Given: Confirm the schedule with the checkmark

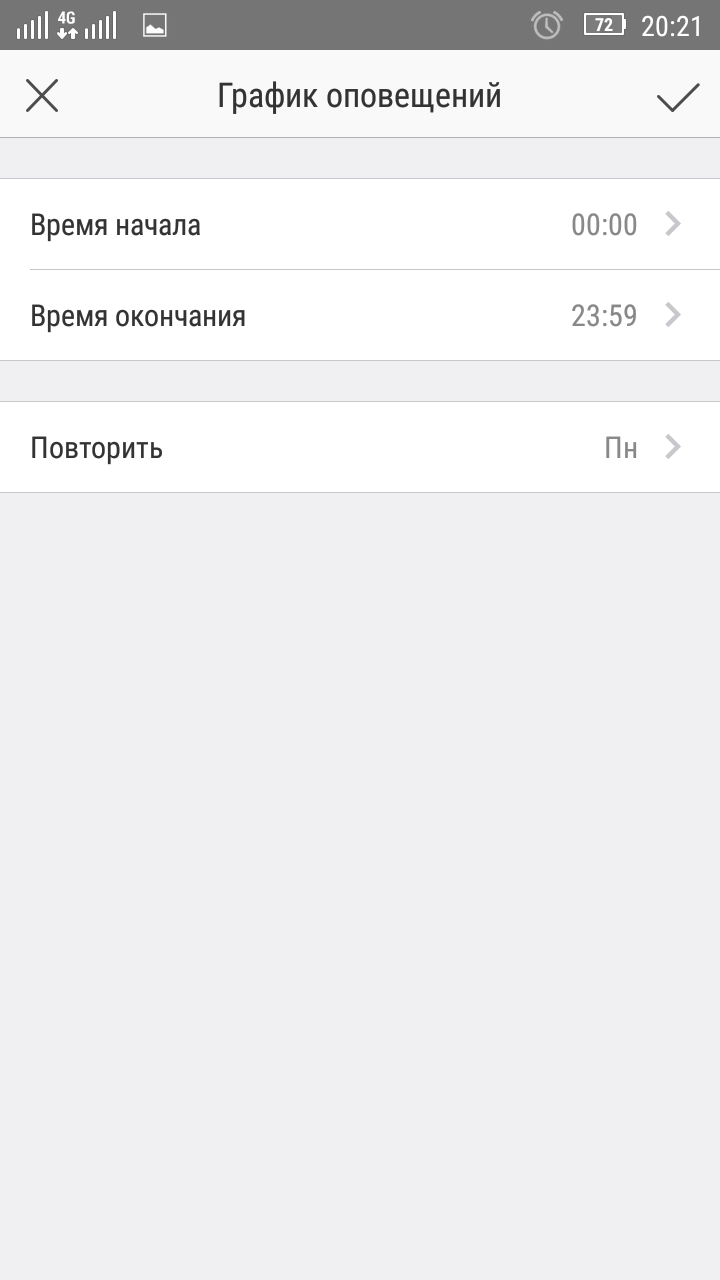Looking at the screenshot, I should tap(677, 96).
